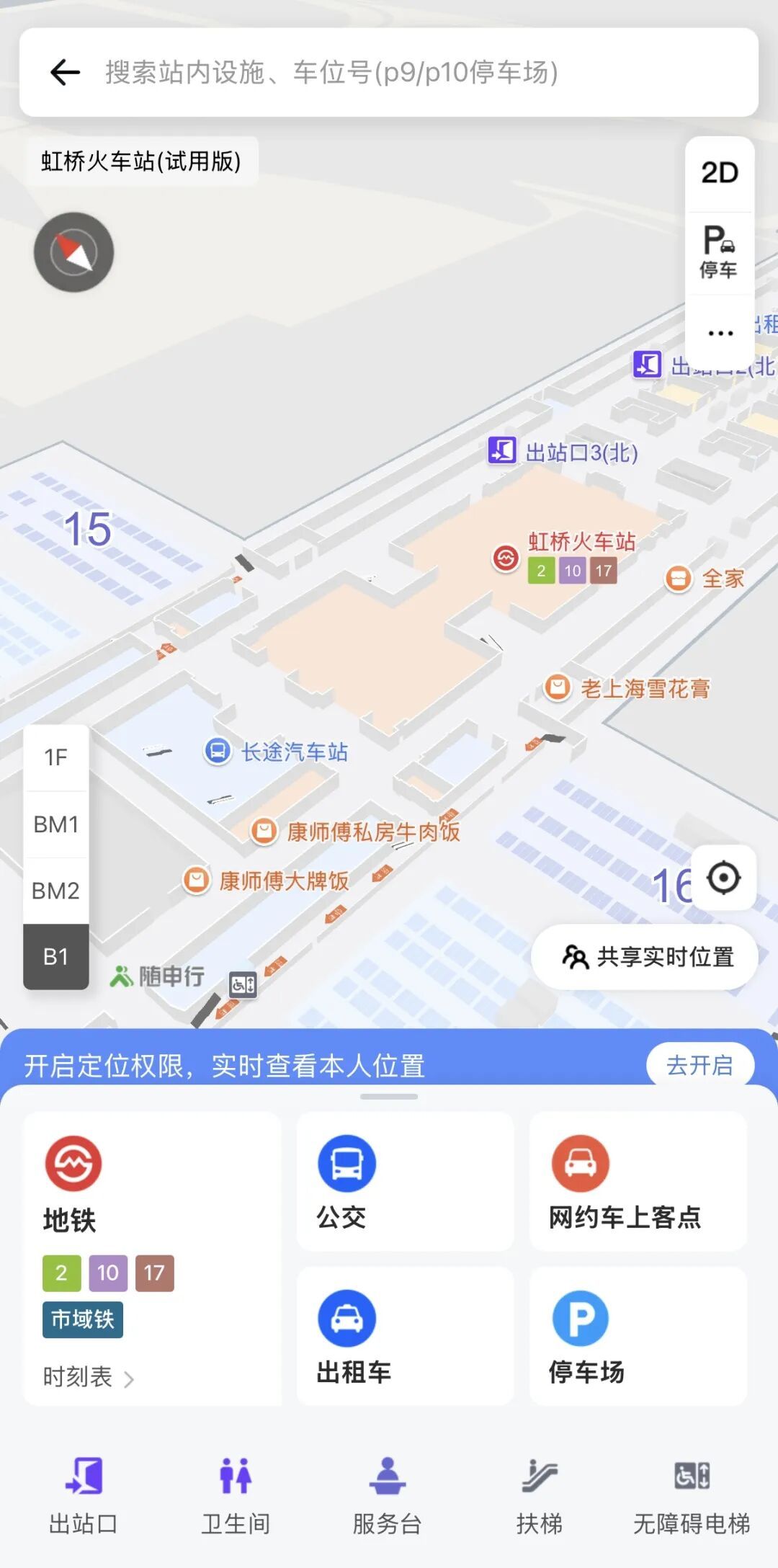This screenshot has width=778, height=1568.
Task: Open the station facility search field
Action: pyautogui.click(x=403, y=72)
